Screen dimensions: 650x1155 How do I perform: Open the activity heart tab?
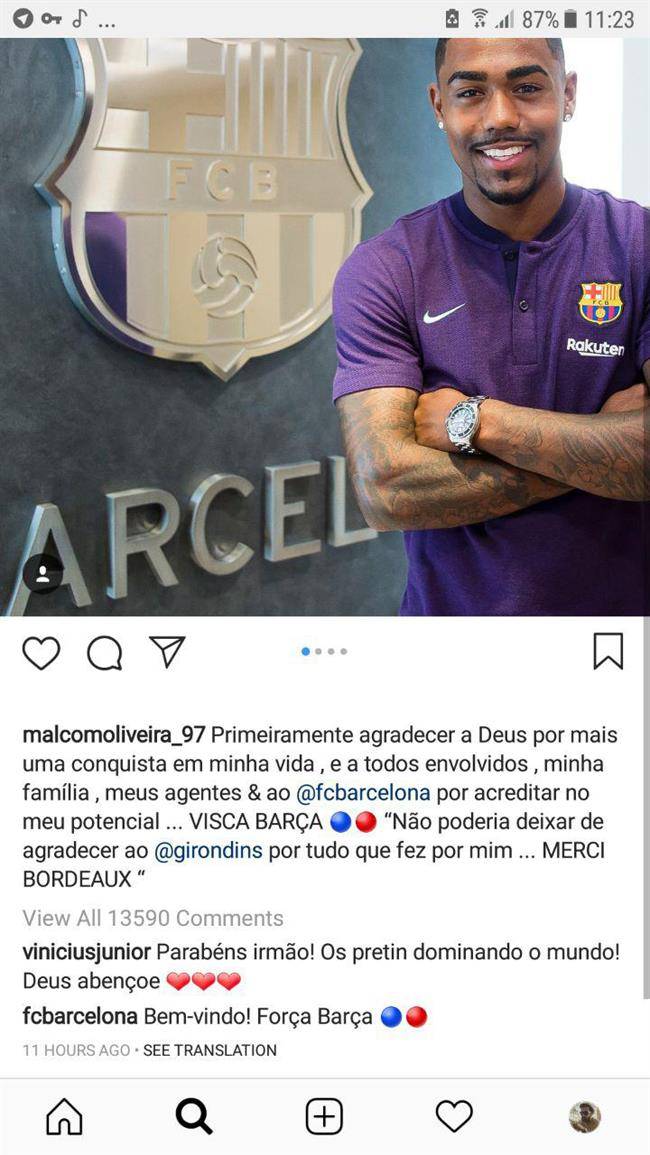point(454,1116)
